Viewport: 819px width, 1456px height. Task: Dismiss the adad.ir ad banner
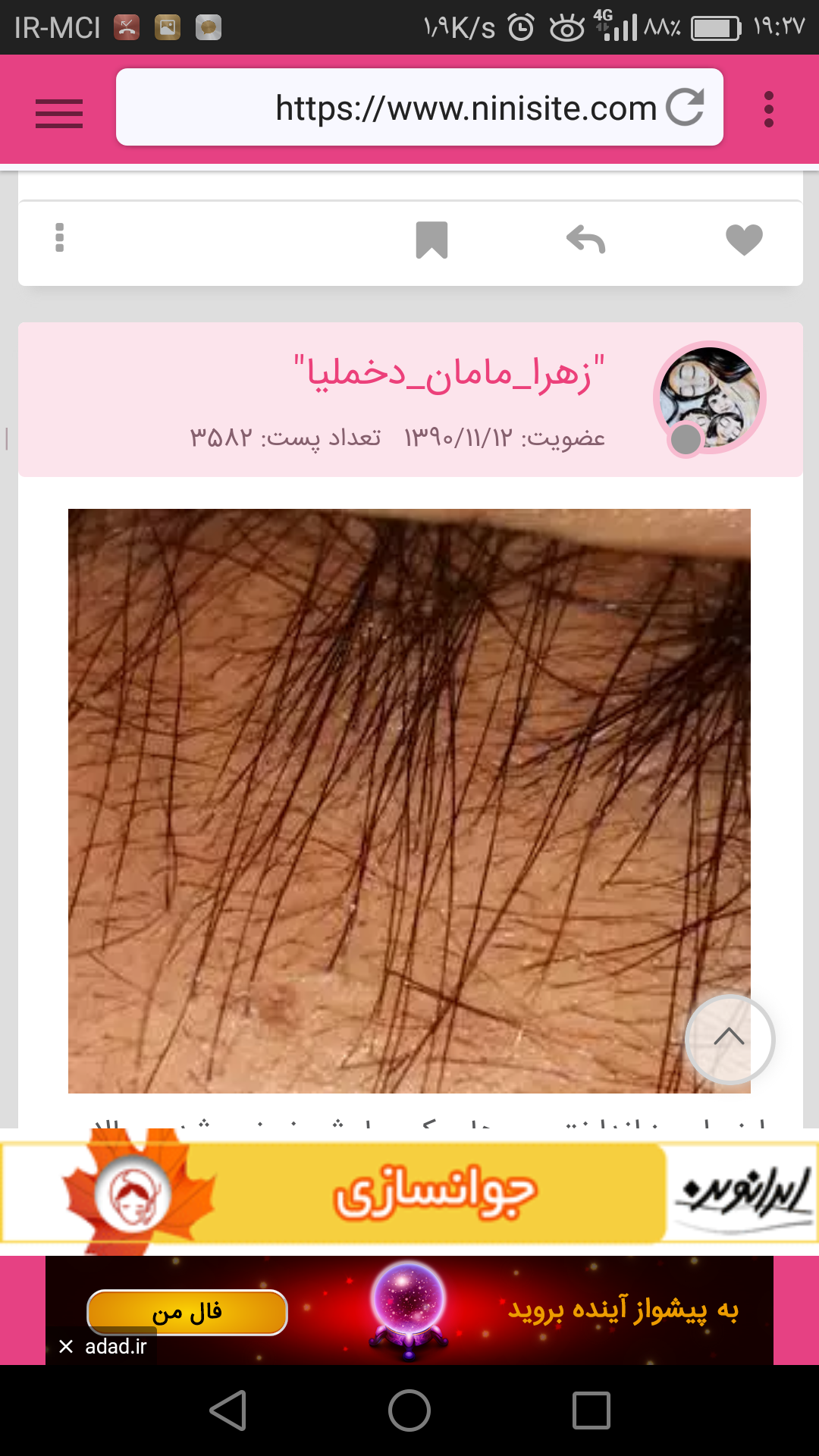click(x=67, y=1347)
